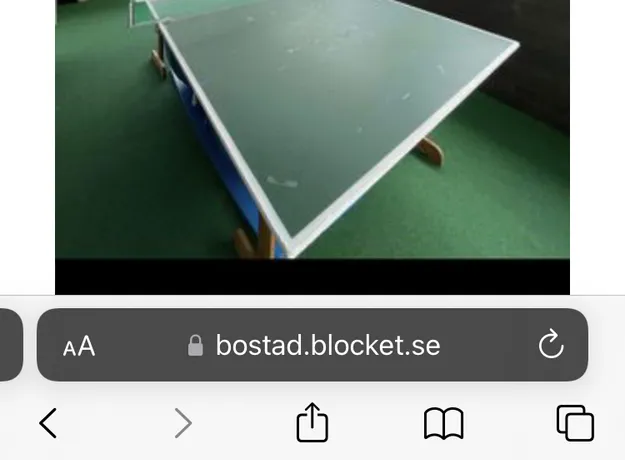The height and width of the screenshot is (460, 625).
Task: Open the AA reader and text-size menu
Action: (x=79, y=347)
